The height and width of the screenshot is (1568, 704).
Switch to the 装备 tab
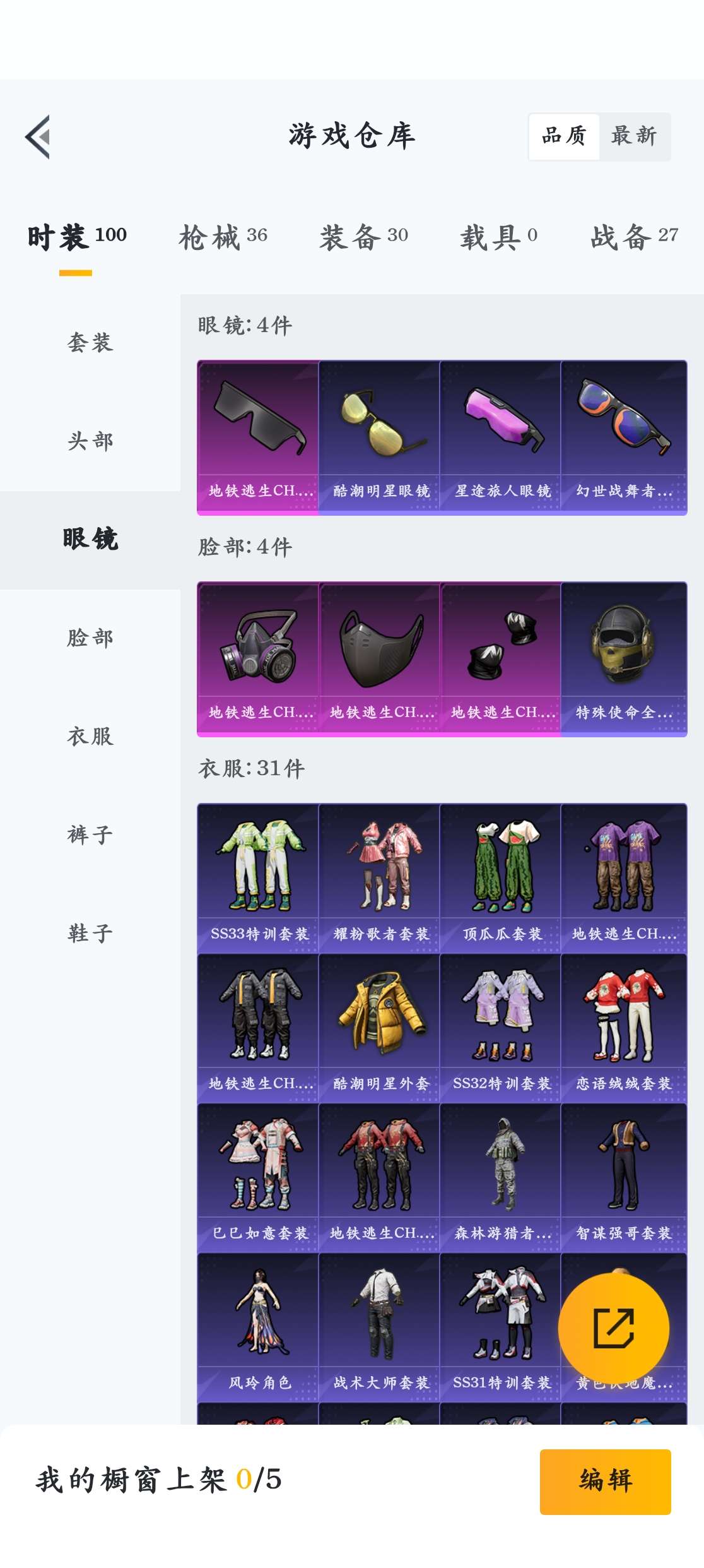pos(363,237)
